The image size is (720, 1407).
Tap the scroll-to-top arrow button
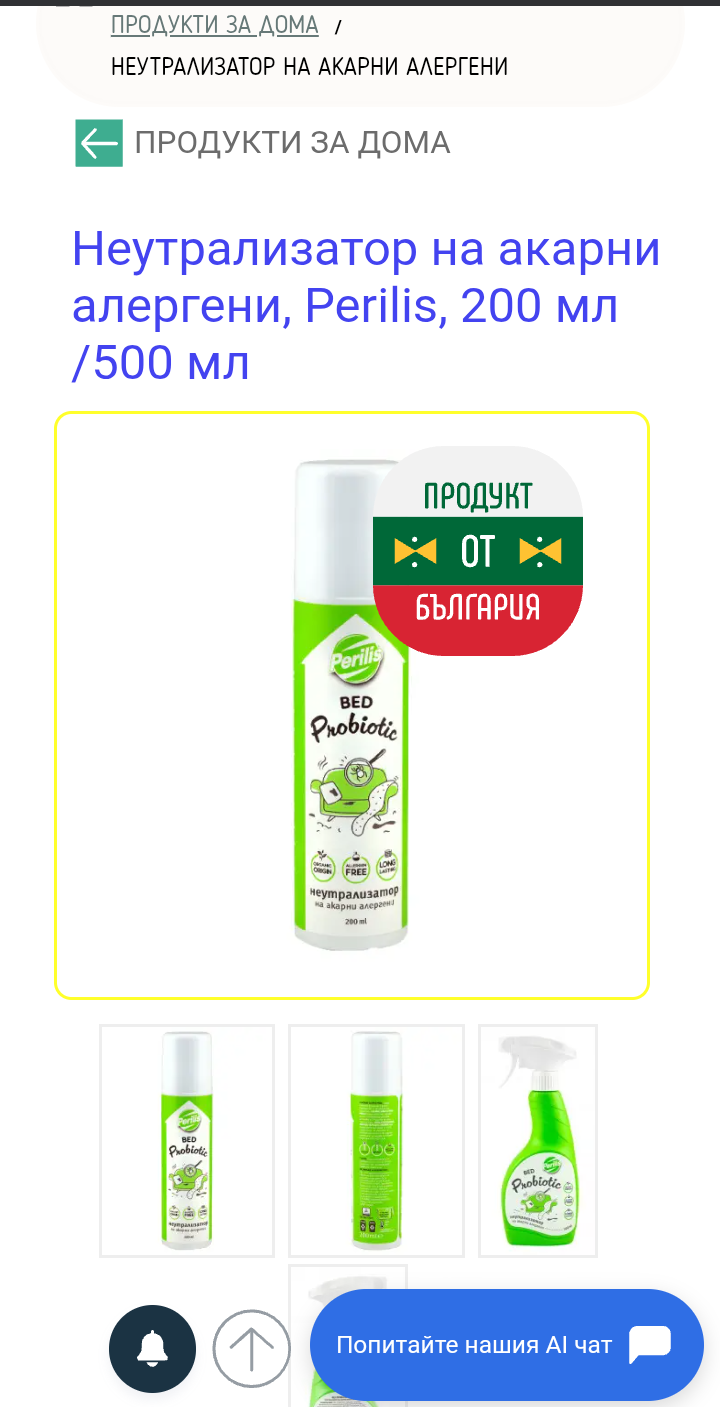(x=252, y=1349)
